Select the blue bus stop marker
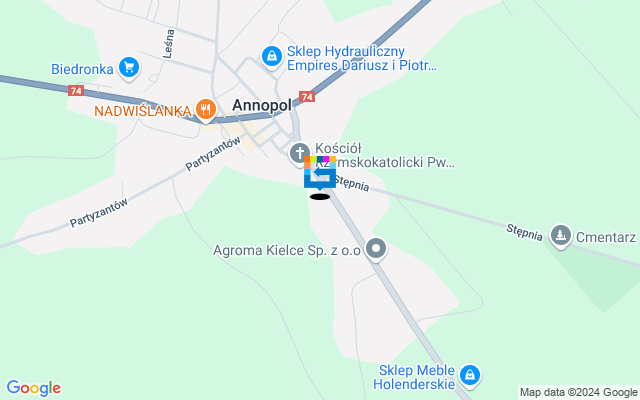640x400 pixels. click(320, 176)
